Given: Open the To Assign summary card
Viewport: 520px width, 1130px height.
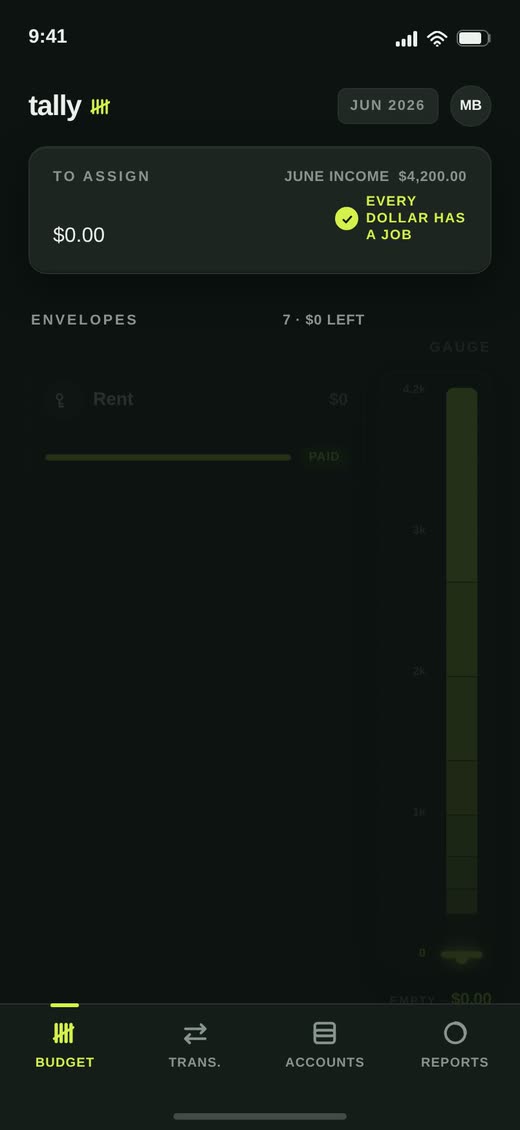Looking at the screenshot, I should [x=260, y=210].
